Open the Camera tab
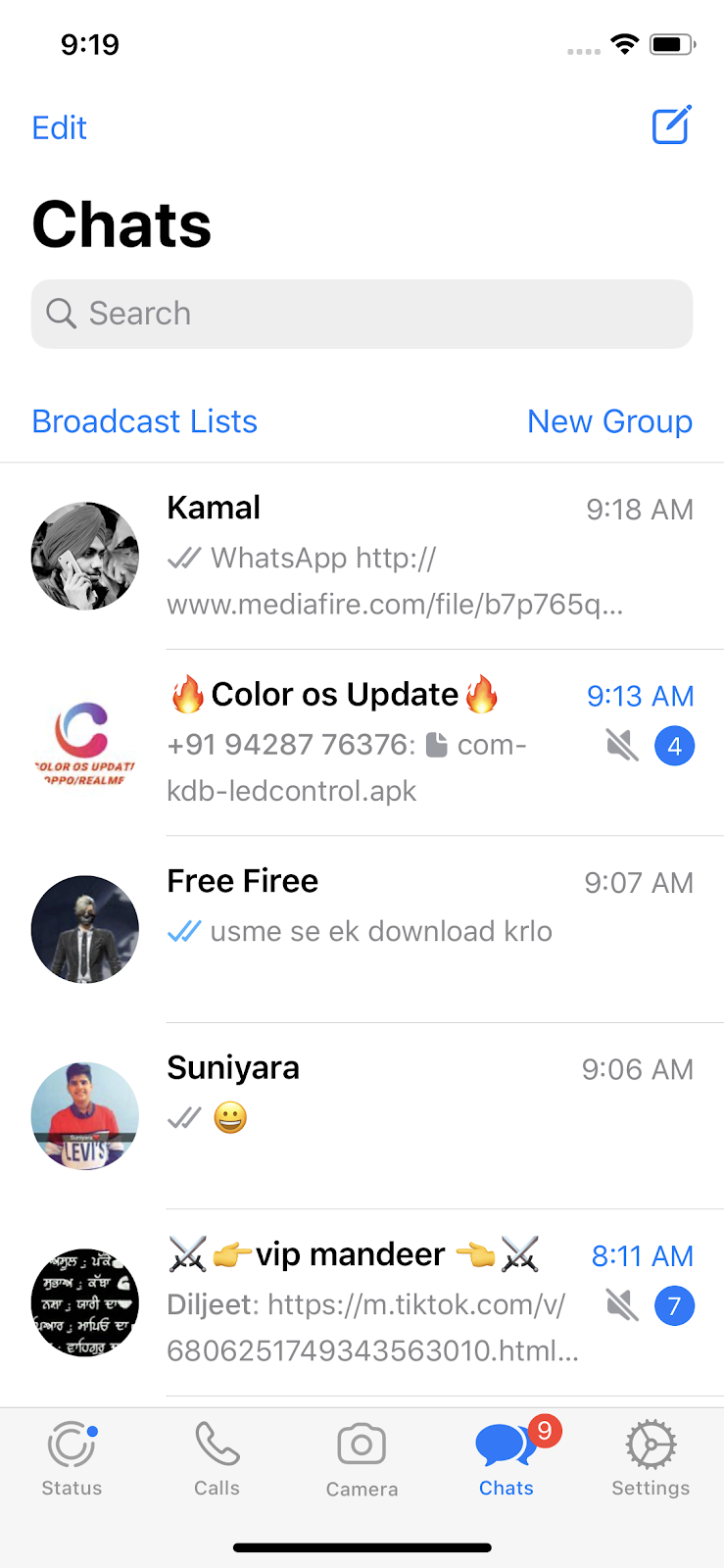 pos(362,1459)
